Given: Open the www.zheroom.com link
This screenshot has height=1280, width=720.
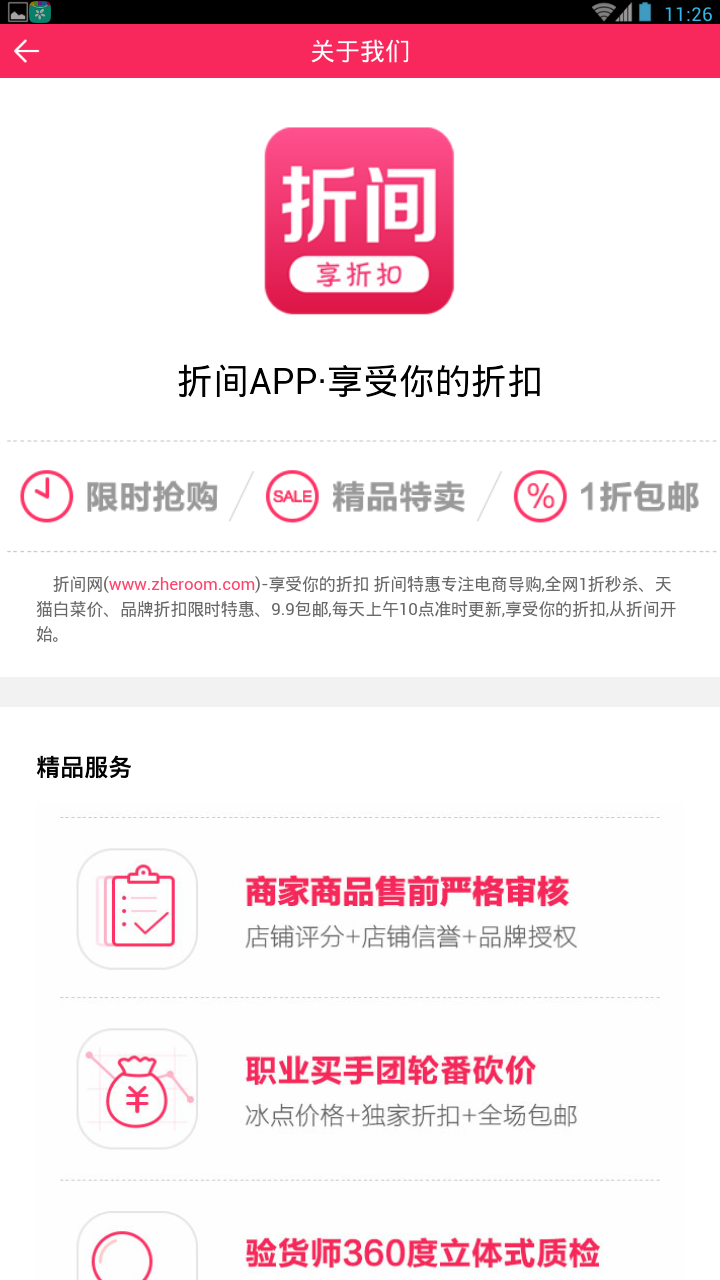Looking at the screenshot, I should (182, 584).
